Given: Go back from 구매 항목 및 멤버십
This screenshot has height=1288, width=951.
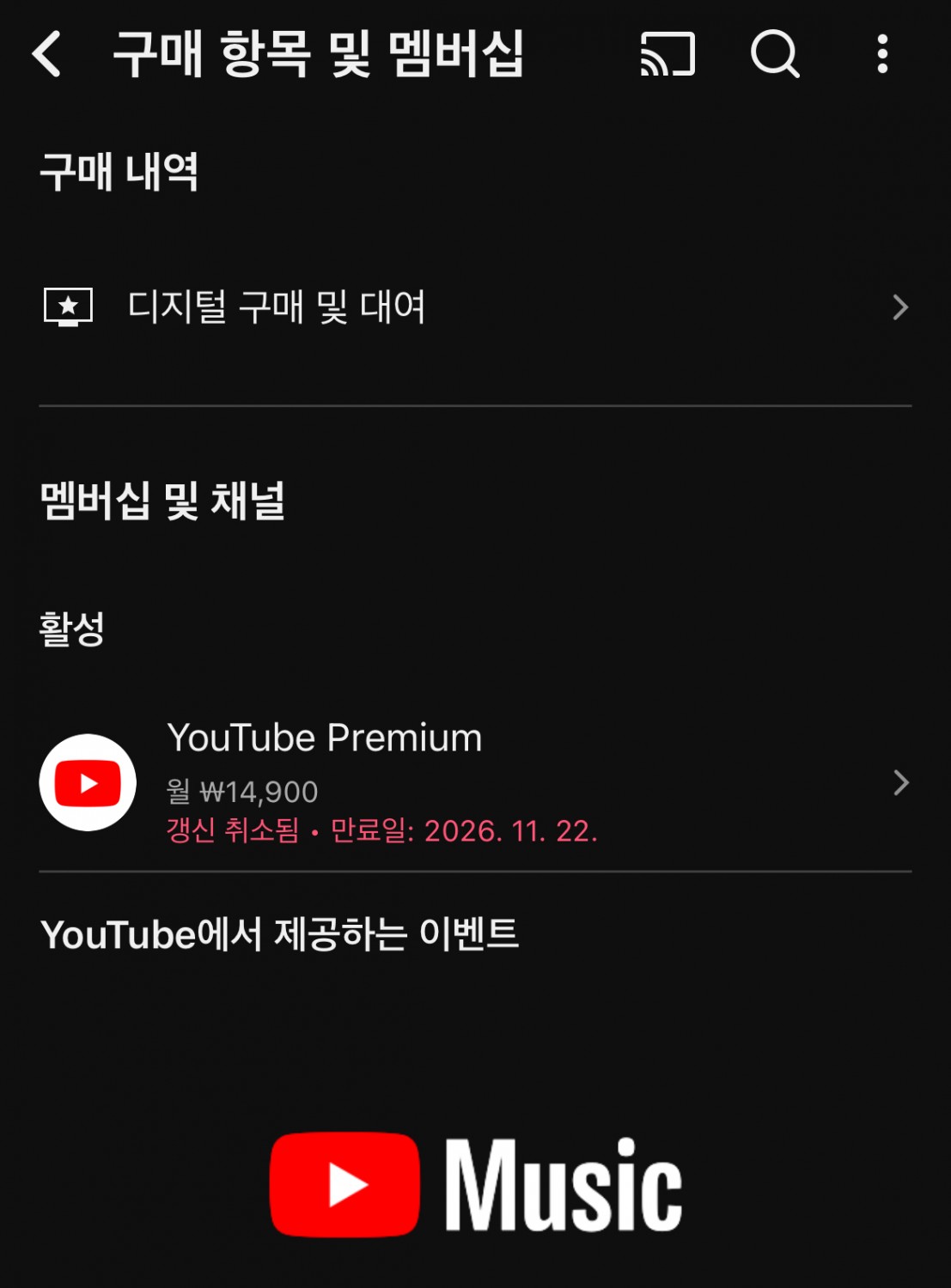Looking at the screenshot, I should pyautogui.click(x=47, y=54).
